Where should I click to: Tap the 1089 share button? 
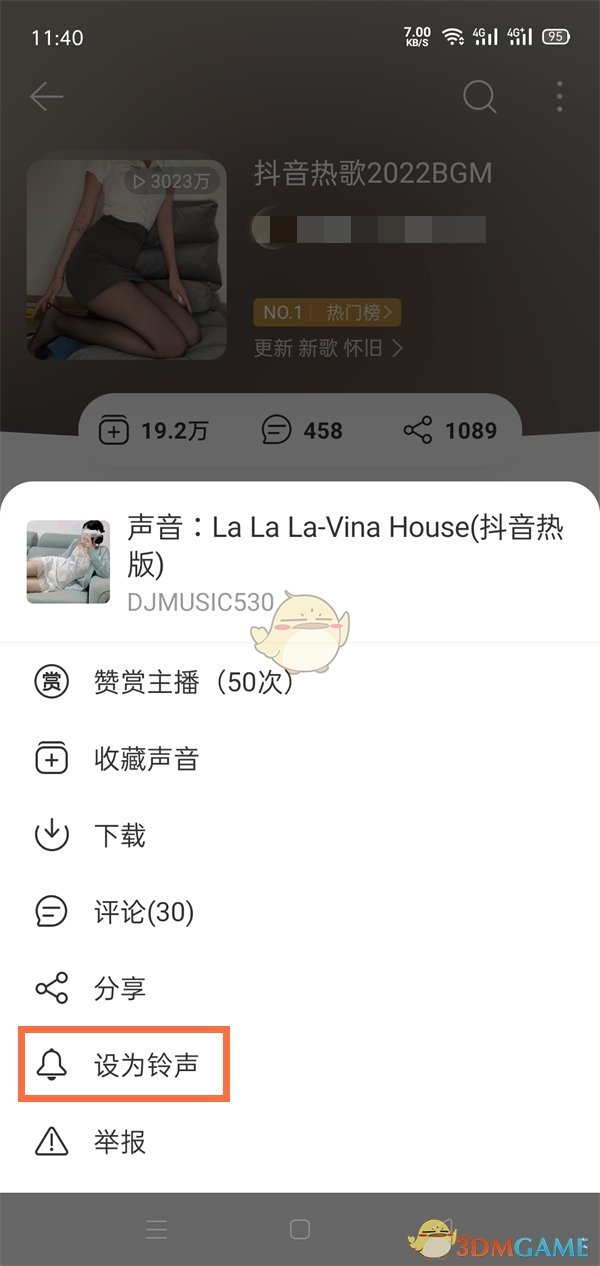[x=449, y=431]
